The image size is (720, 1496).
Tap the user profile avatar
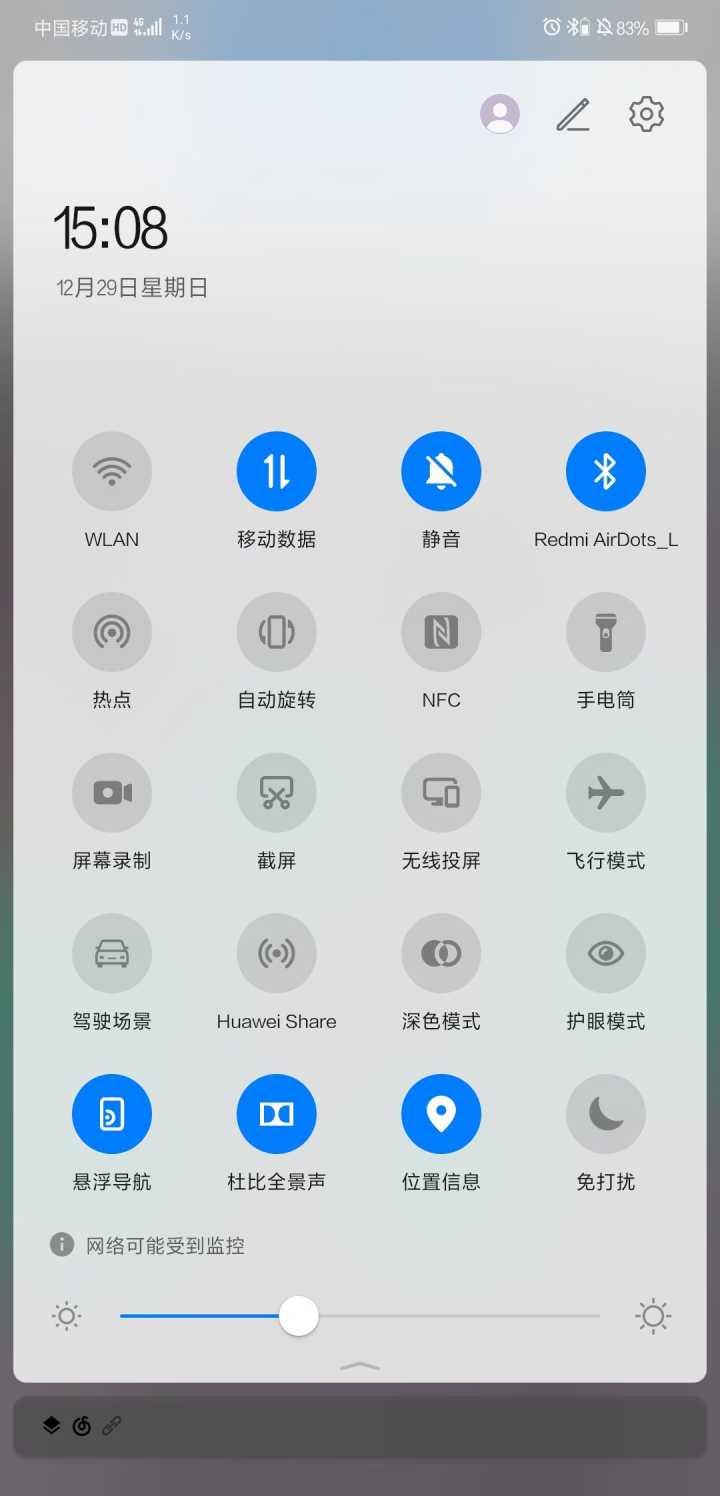[x=499, y=114]
